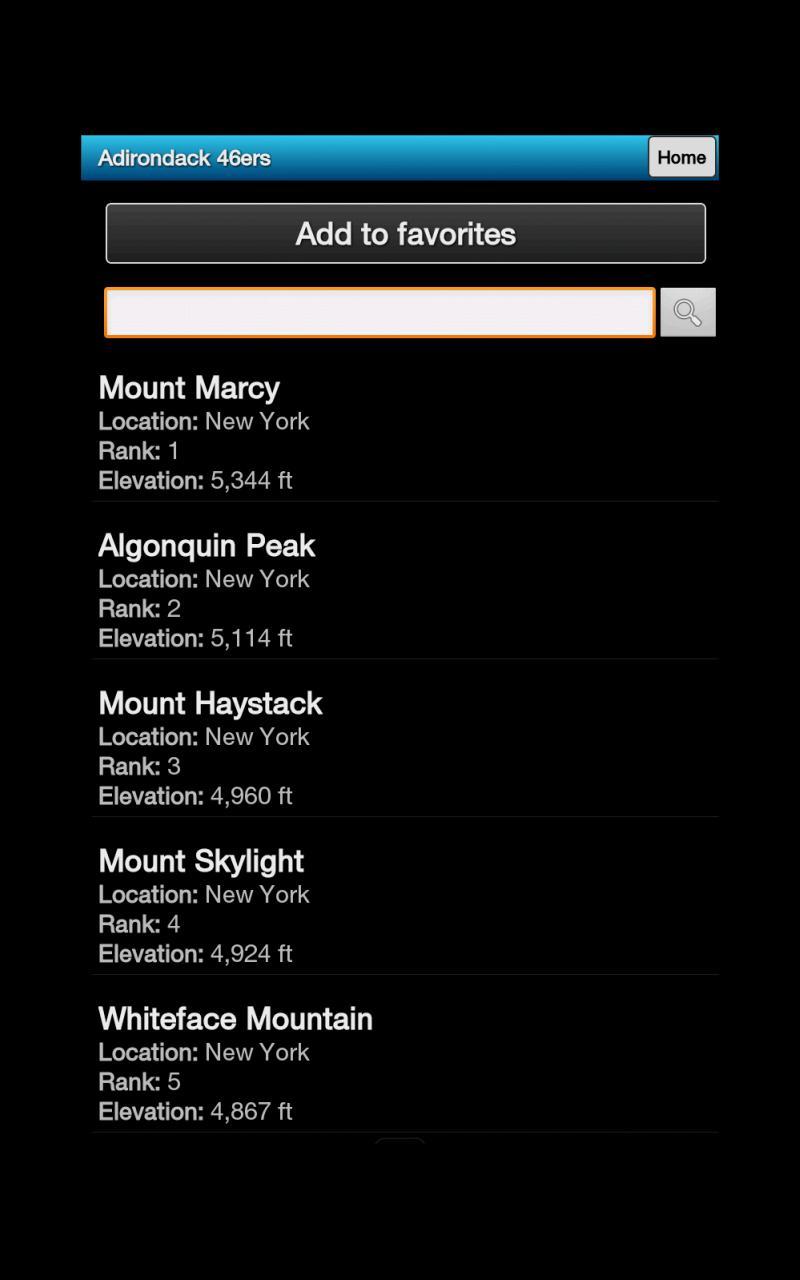The image size is (800, 1280).
Task: Focus the search text field
Action: coord(379,312)
